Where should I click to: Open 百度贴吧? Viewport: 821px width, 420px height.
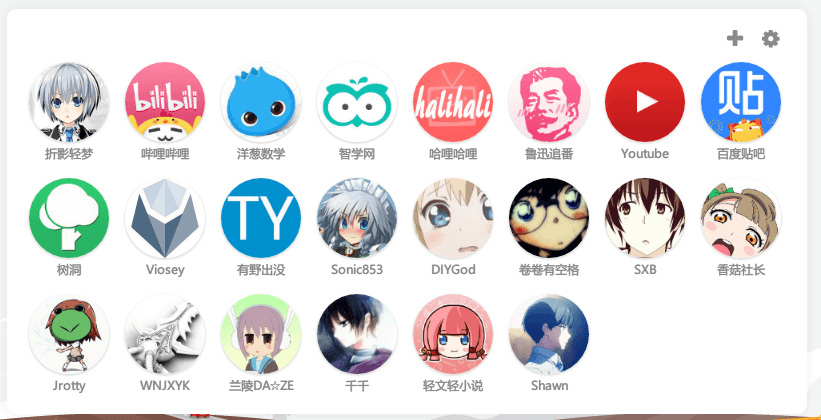741,102
